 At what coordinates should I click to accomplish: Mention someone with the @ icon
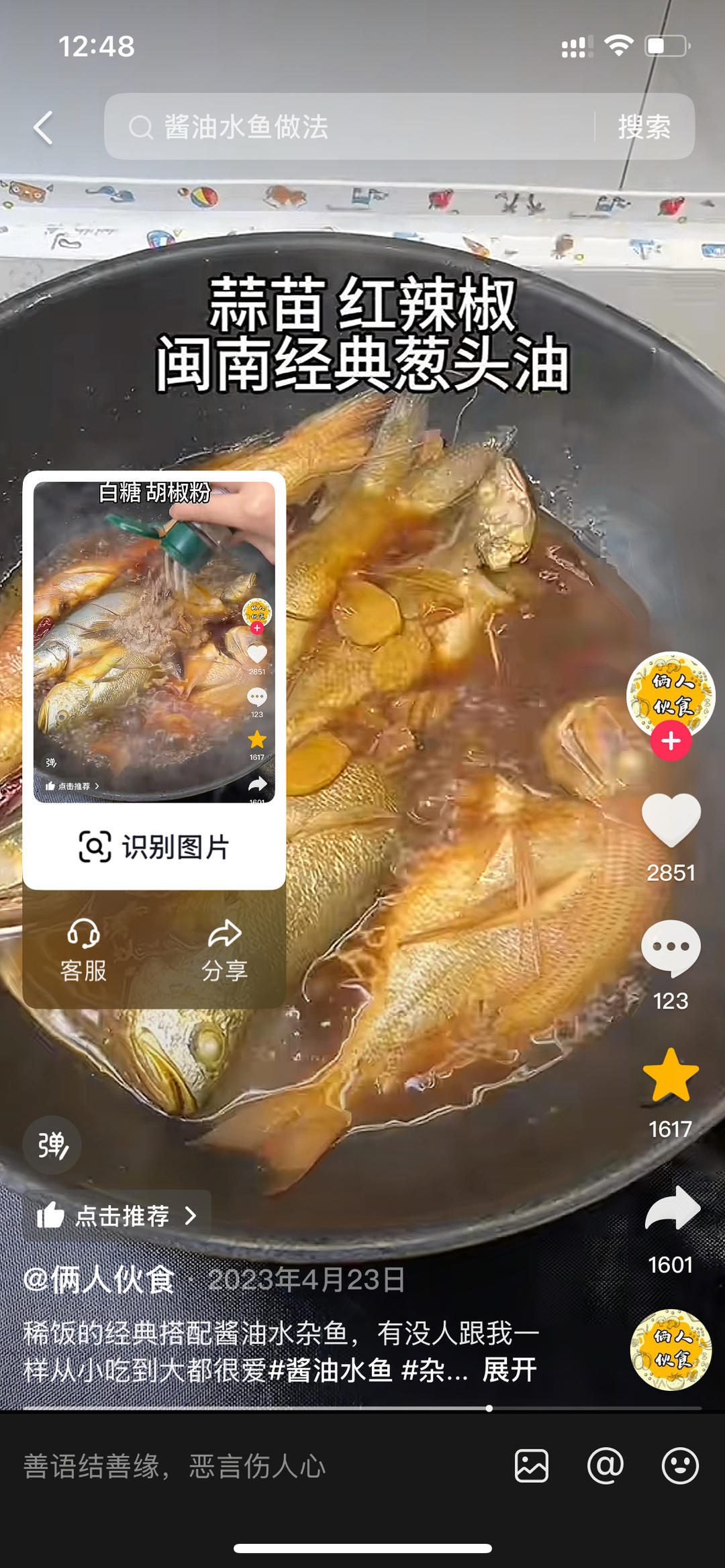pyautogui.click(x=606, y=1466)
